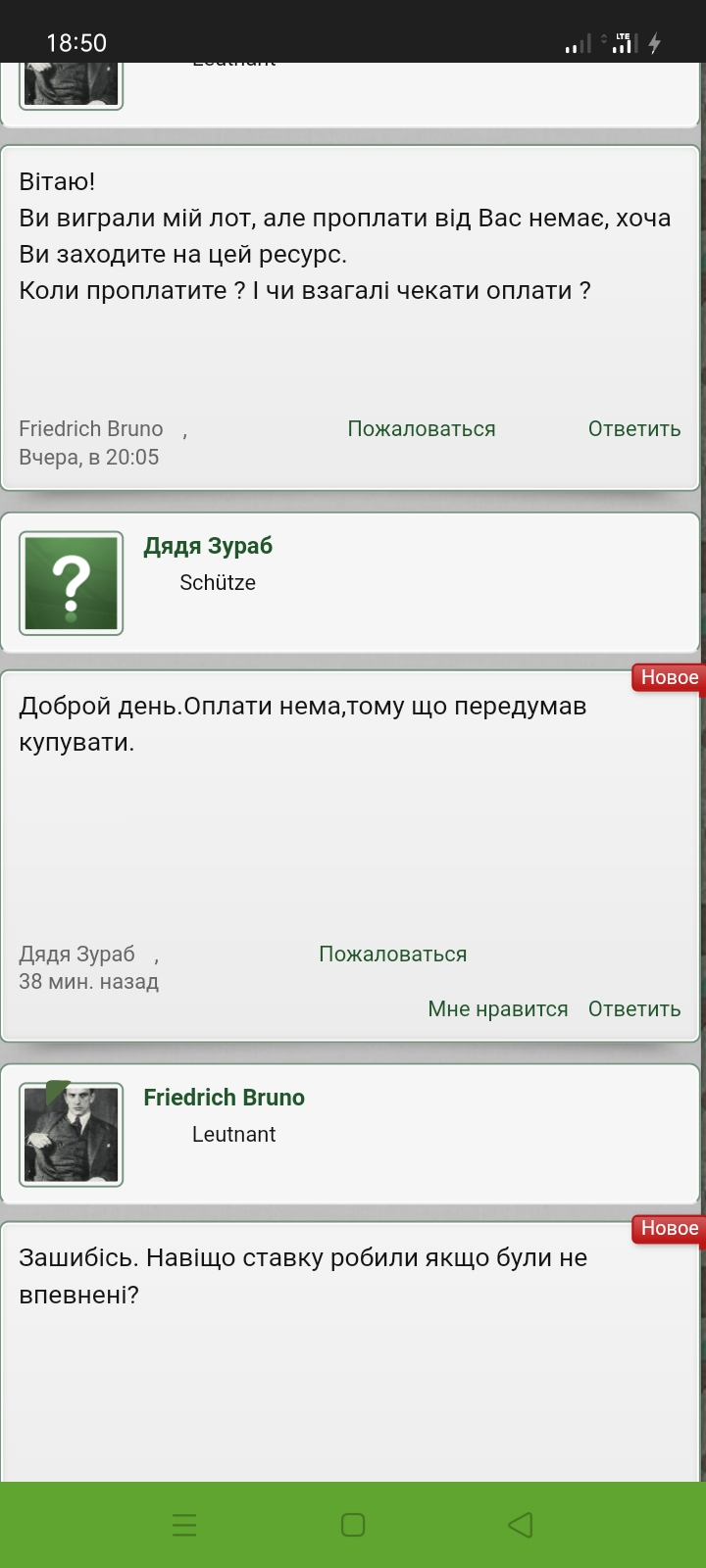Tap Дядя Зураб's question-mark avatar

72,583
